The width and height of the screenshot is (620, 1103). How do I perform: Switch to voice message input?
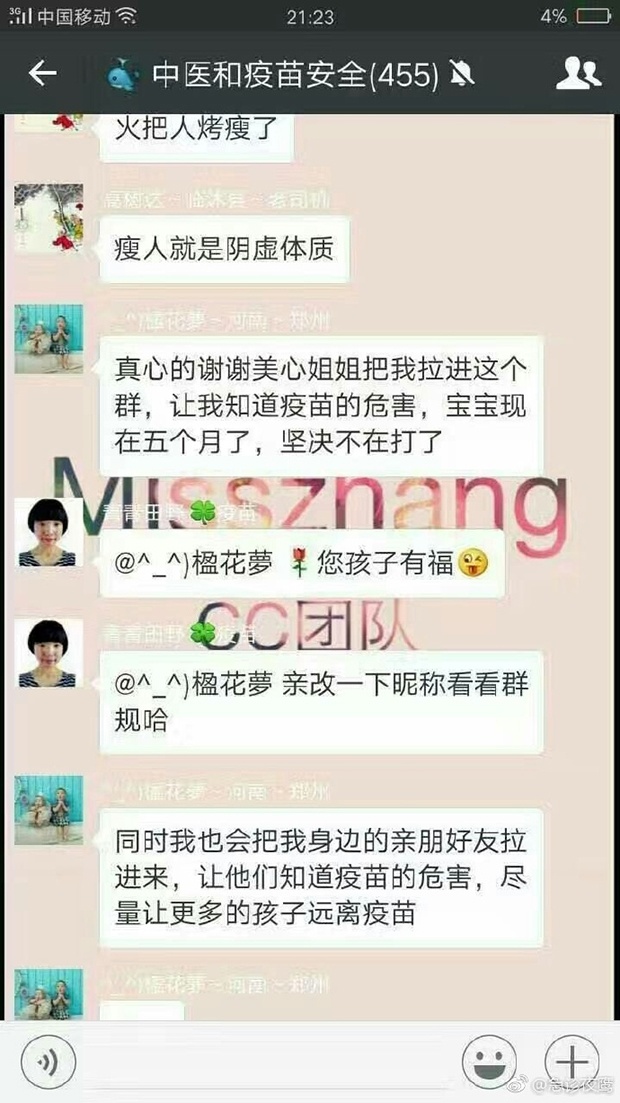click(48, 1062)
